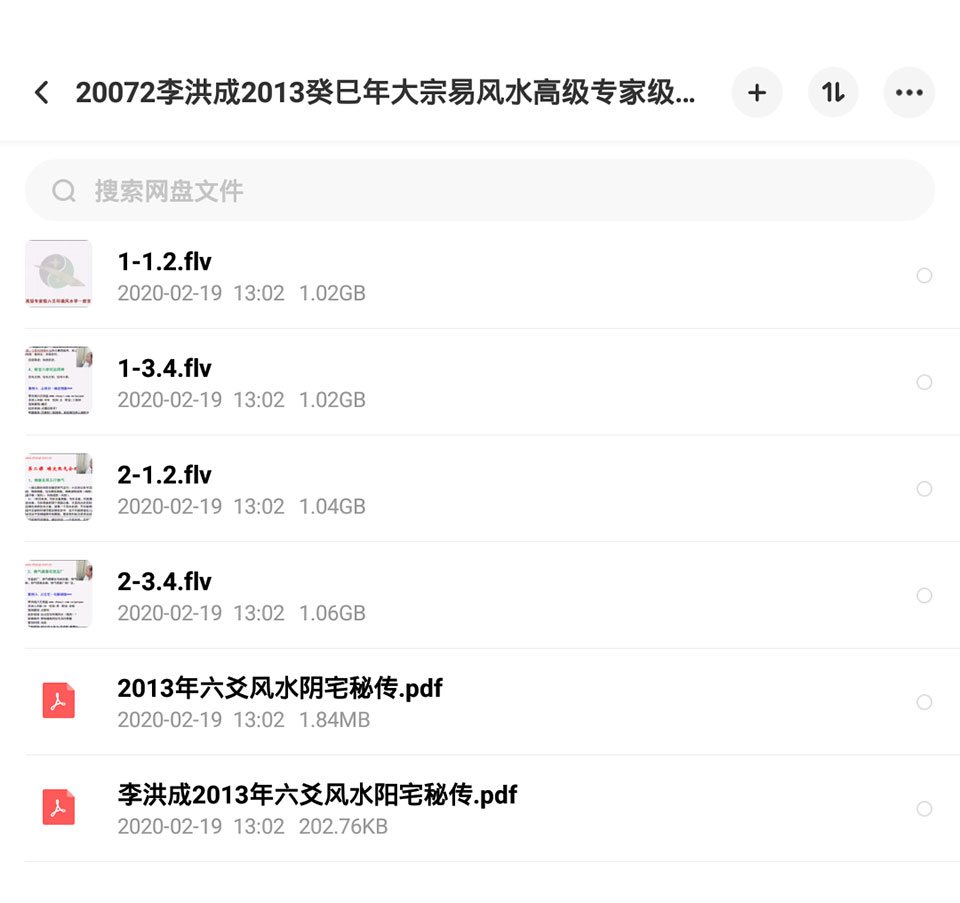This screenshot has height=903, width=960.
Task: Go back using the top-left arrow
Action: tap(42, 92)
